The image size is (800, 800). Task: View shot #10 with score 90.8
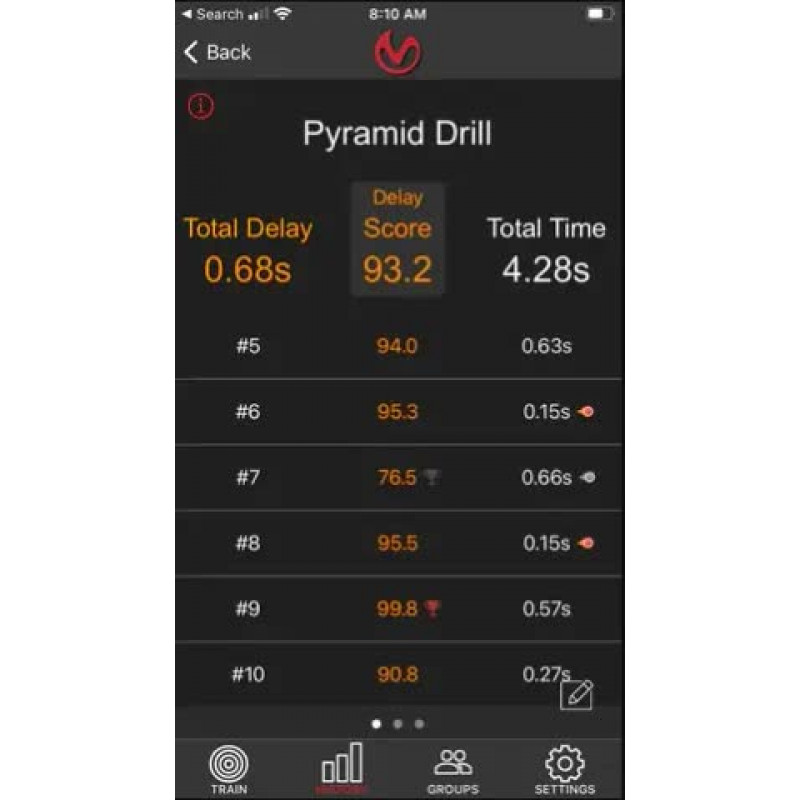click(397, 674)
